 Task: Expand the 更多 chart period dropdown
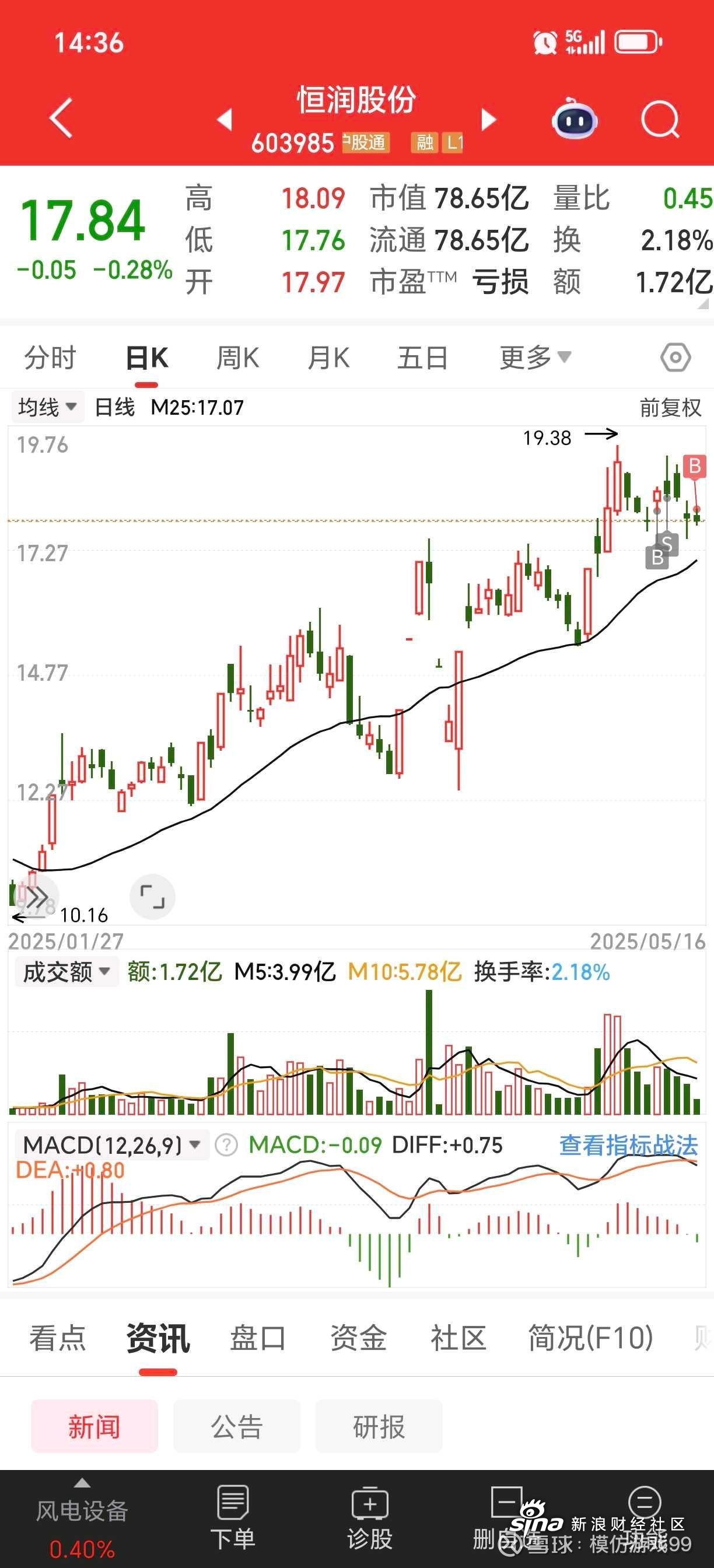pos(535,358)
